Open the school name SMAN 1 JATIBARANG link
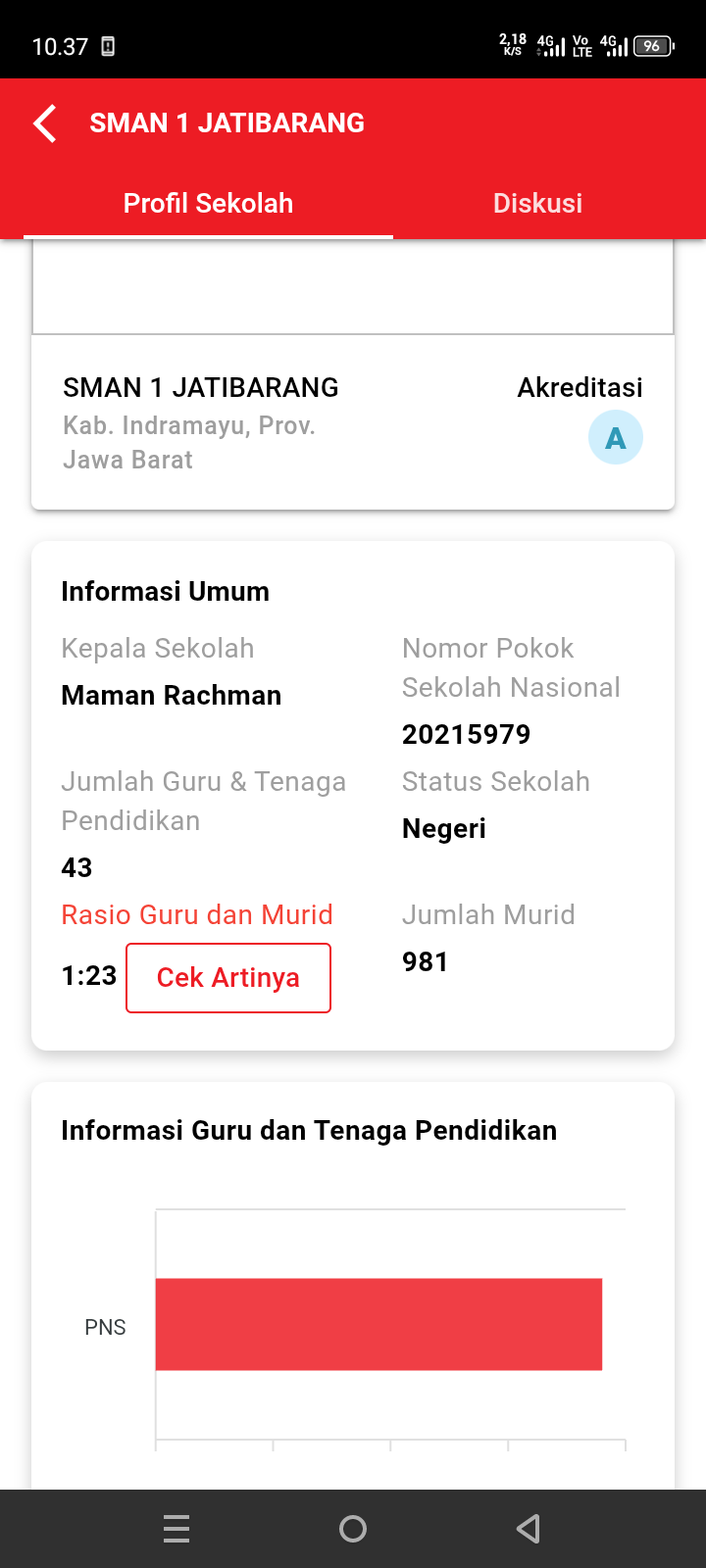 [x=200, y=386]
